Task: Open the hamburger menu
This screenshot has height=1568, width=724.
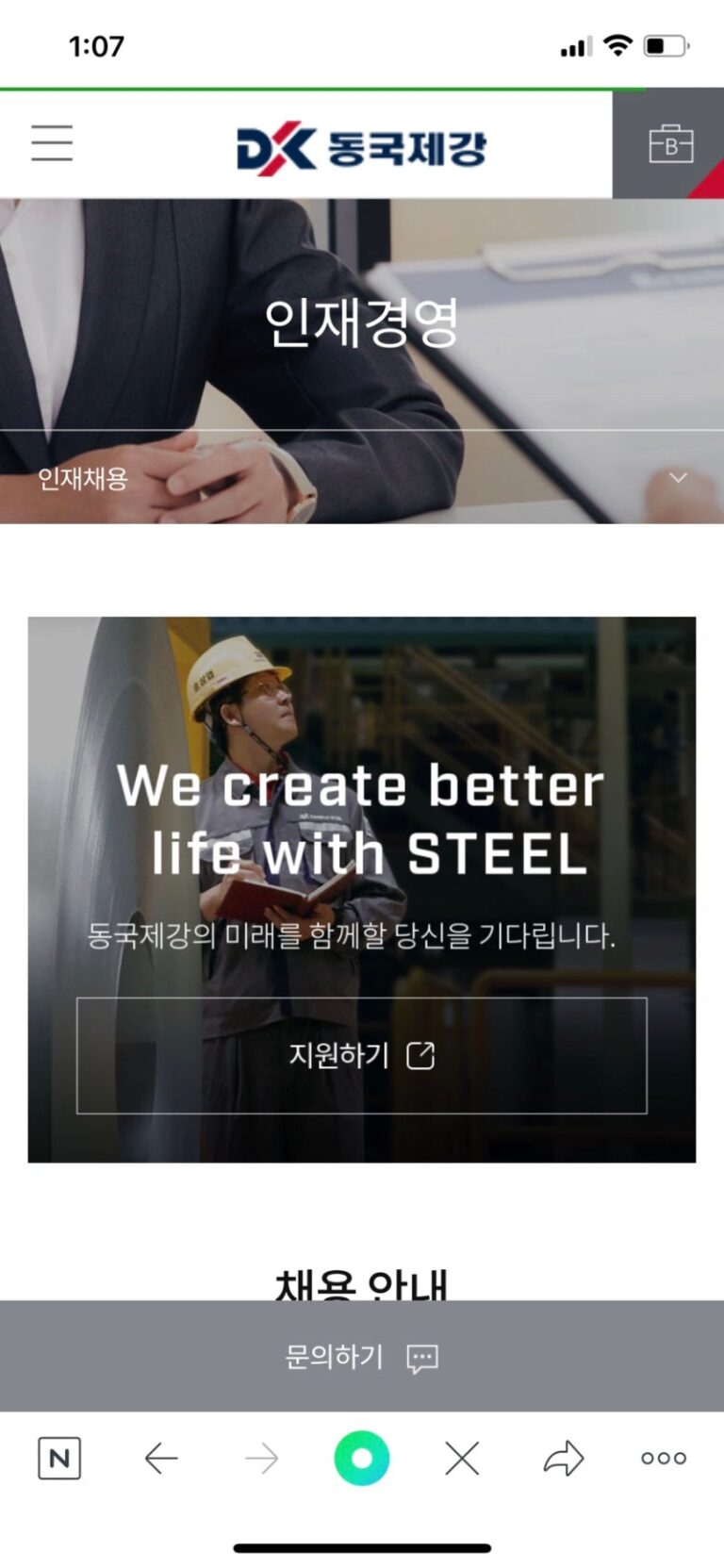Action: (52, 143)
